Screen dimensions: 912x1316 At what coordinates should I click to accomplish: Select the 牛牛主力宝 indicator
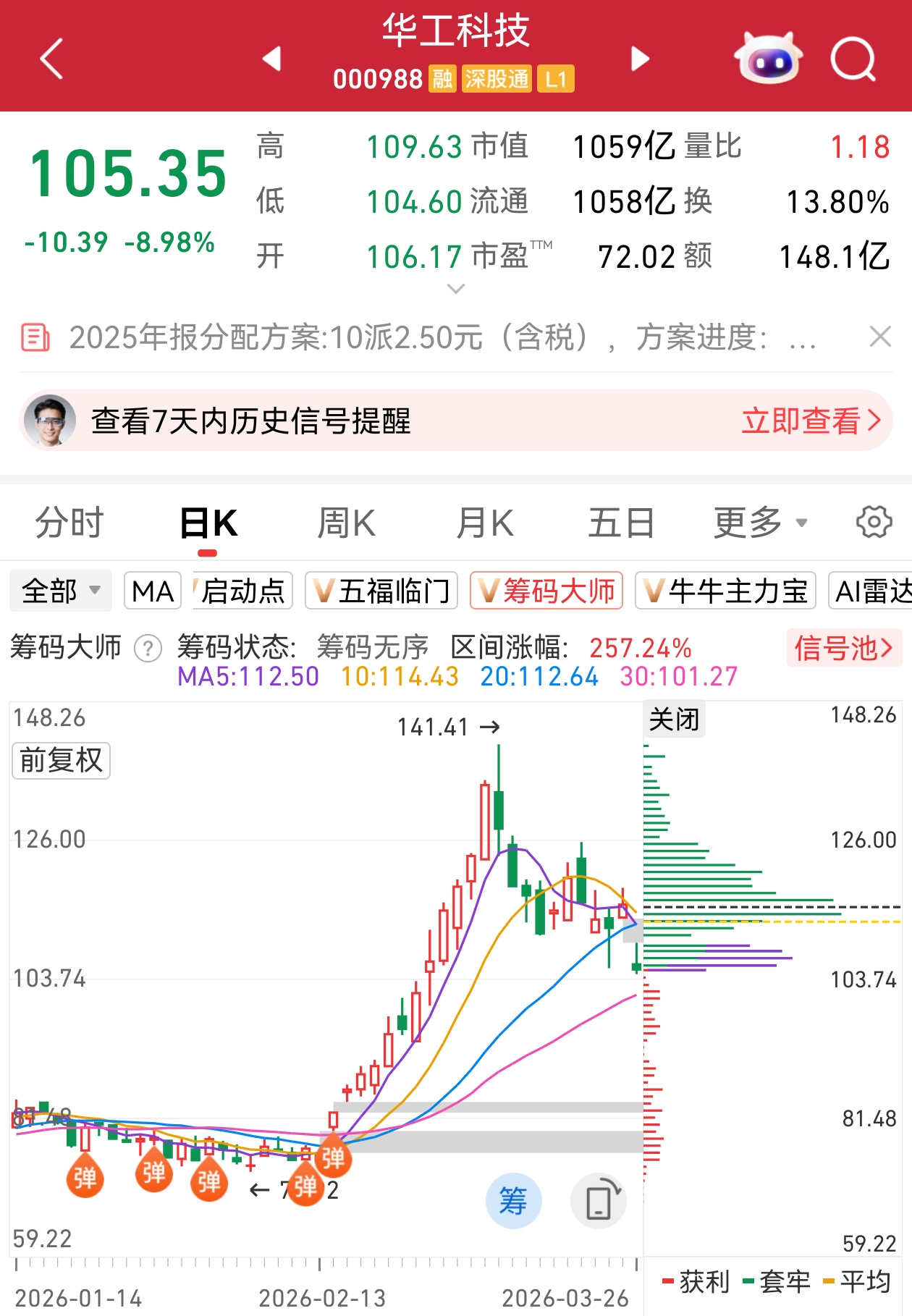pos(725,591)
